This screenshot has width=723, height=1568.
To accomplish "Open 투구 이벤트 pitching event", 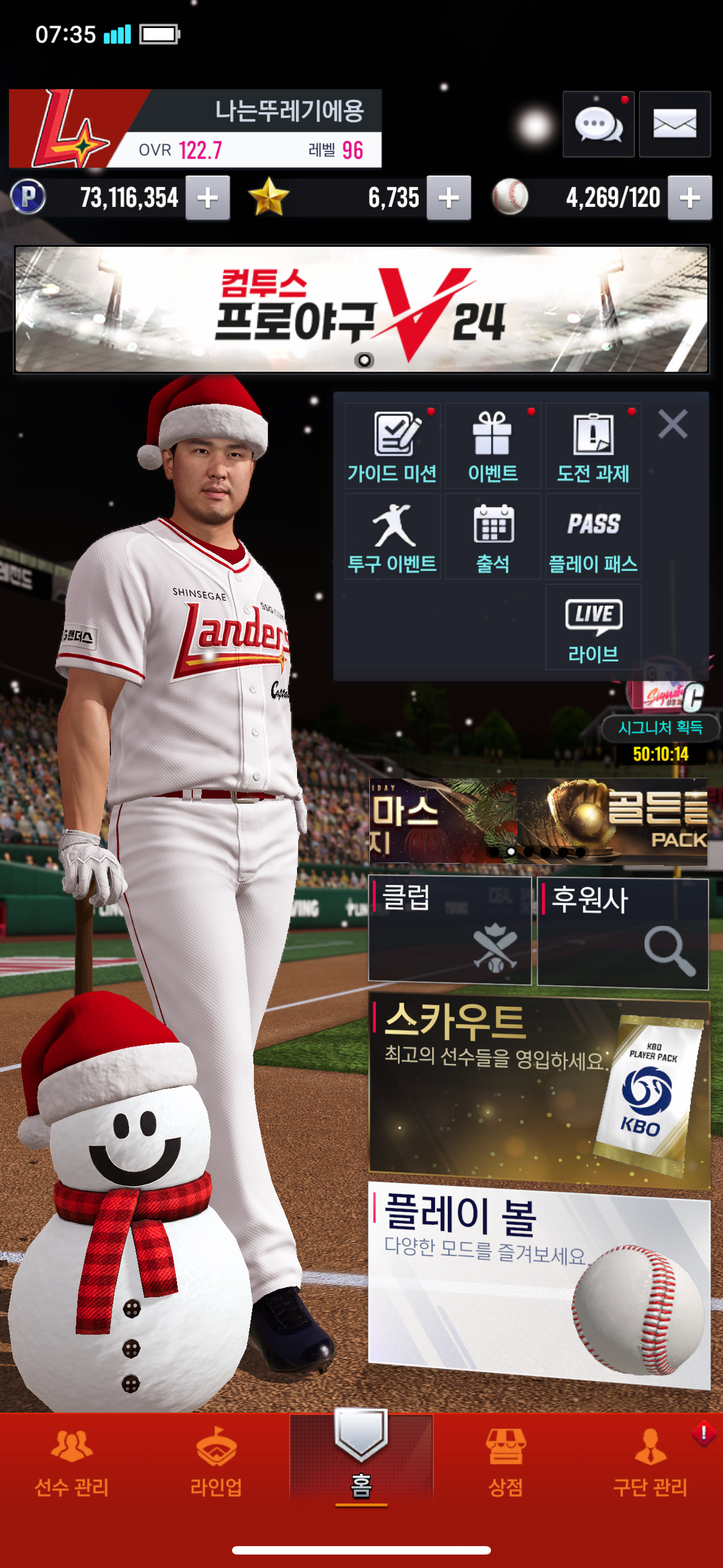I will 392,537.
